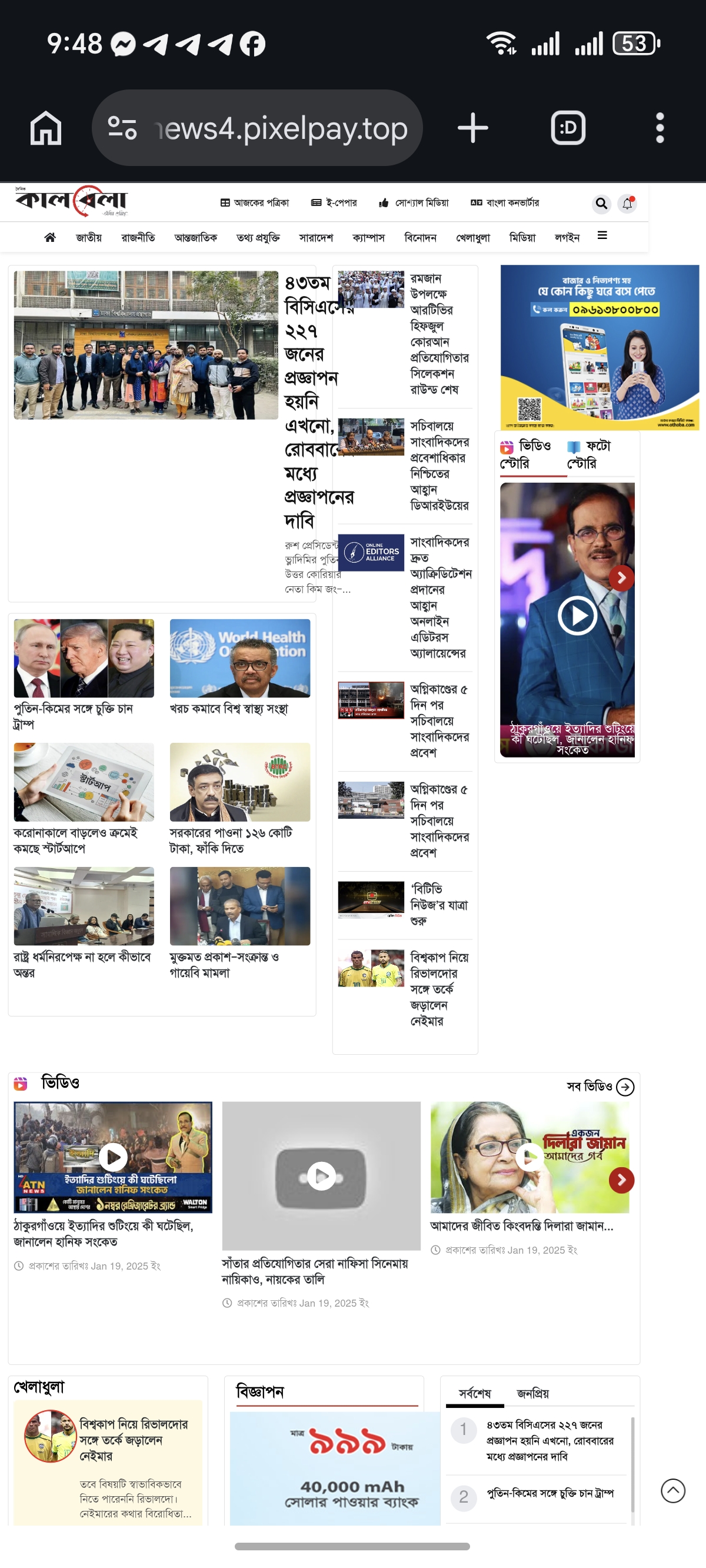The image size is (706, 1568).
Task: Switch to the জনপ্রিয় tab
Action: 532,1393
